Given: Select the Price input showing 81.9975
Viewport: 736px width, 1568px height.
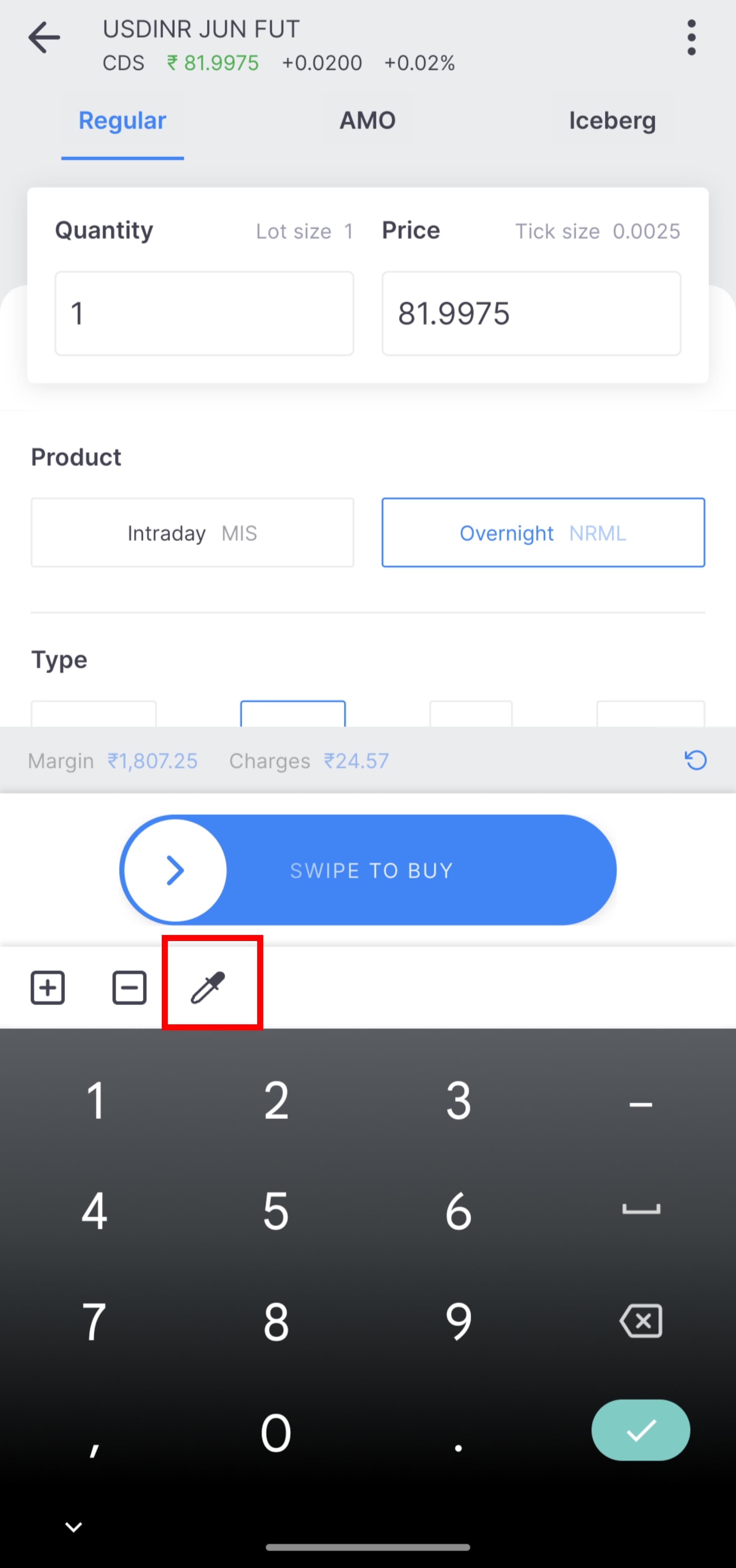Looking at the screenshot, I should coord(531,313).
